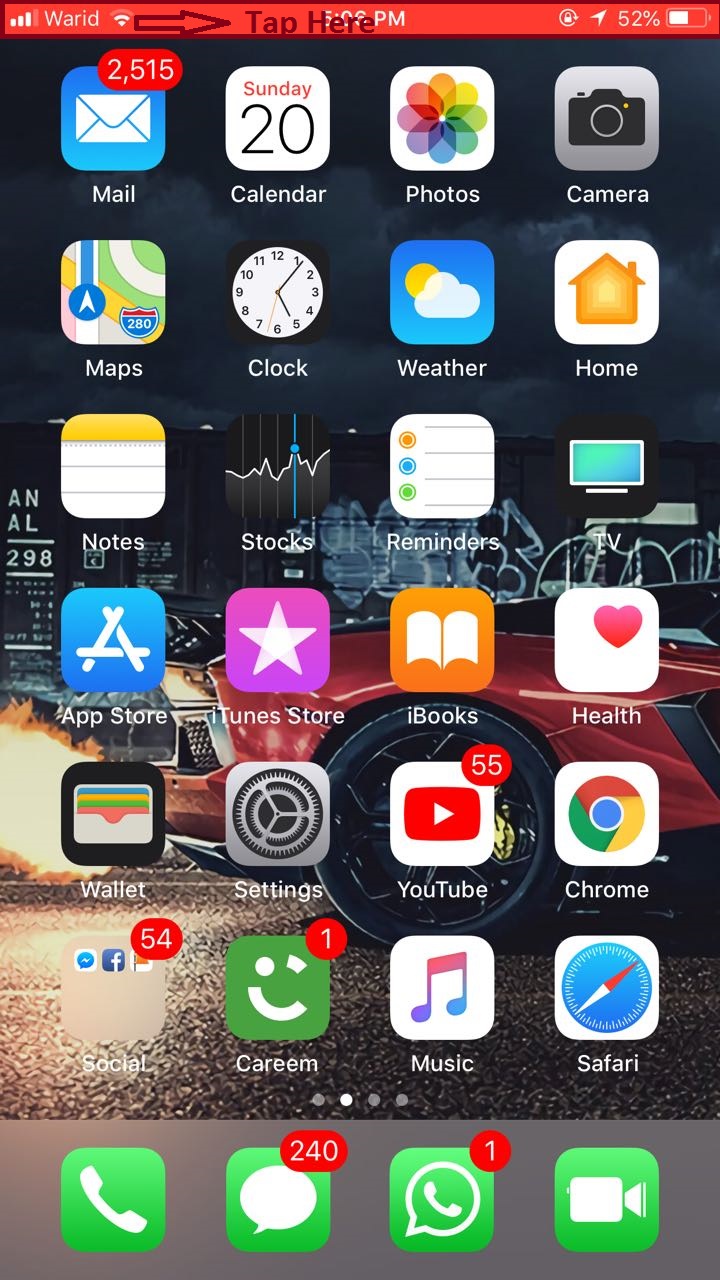
Task: Open the Chrome browser
Action: 607,815
